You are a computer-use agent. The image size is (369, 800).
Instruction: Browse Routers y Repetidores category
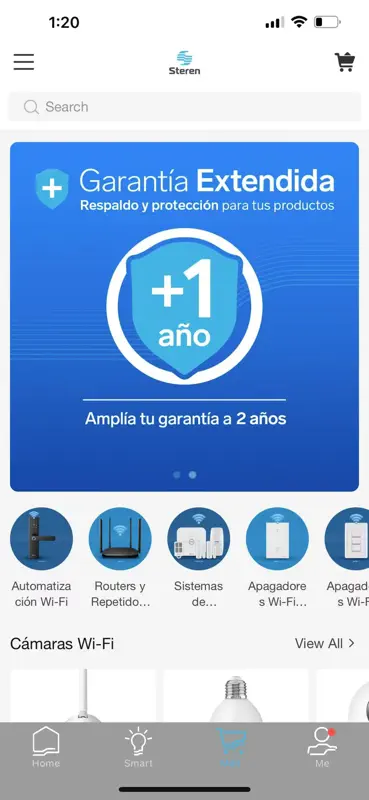tap(120, 557)
